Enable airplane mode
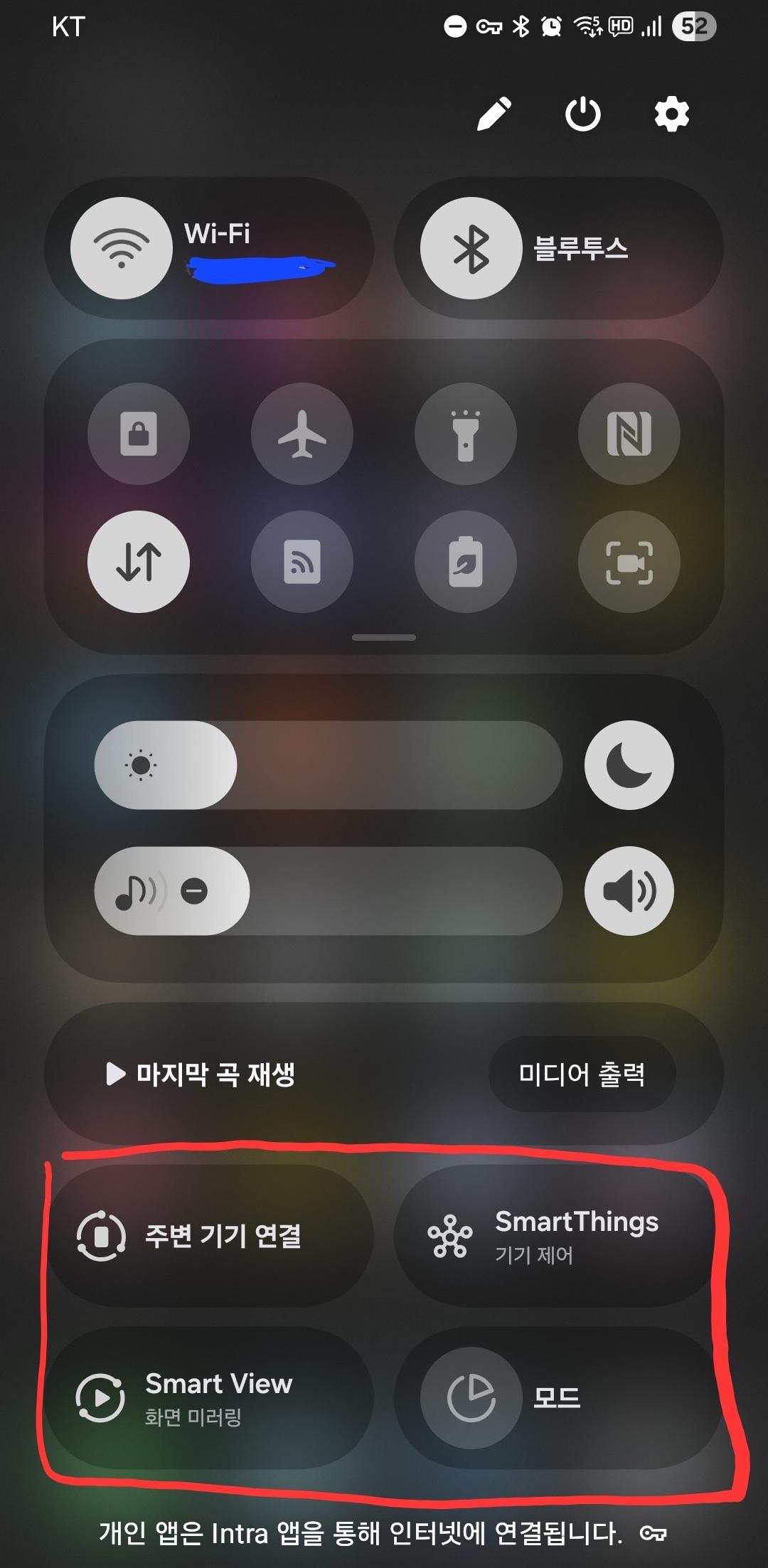 point(302,434)
